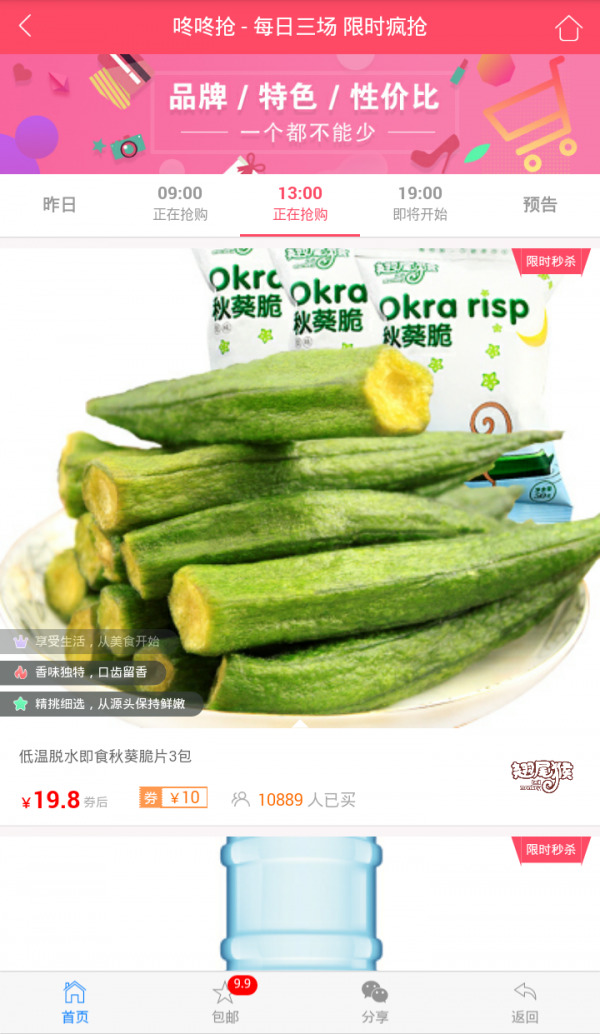Open the 预告 tab
The height and width of the screenshot is (1034, 600).
(x=540, y=205)
